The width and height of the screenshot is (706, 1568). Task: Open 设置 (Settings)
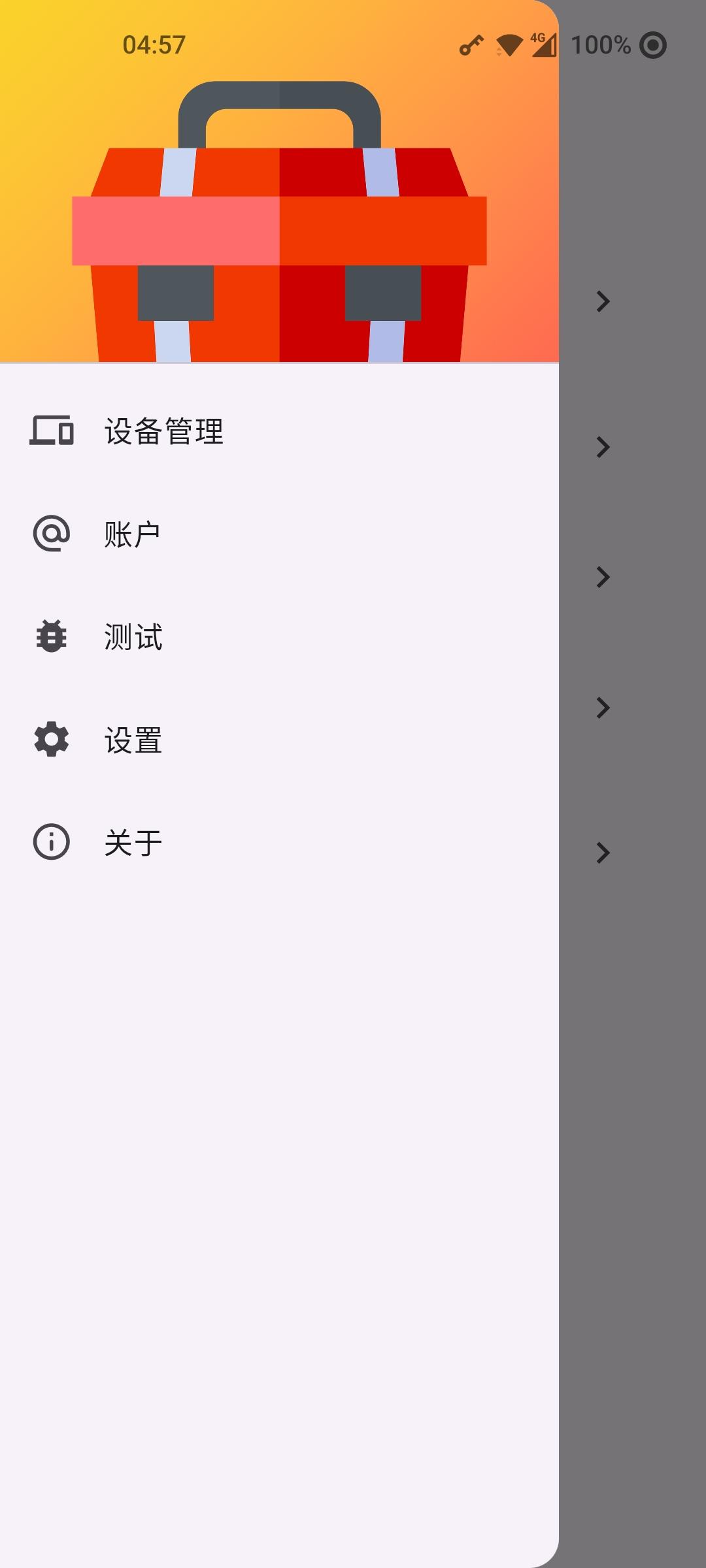(133, 740)
